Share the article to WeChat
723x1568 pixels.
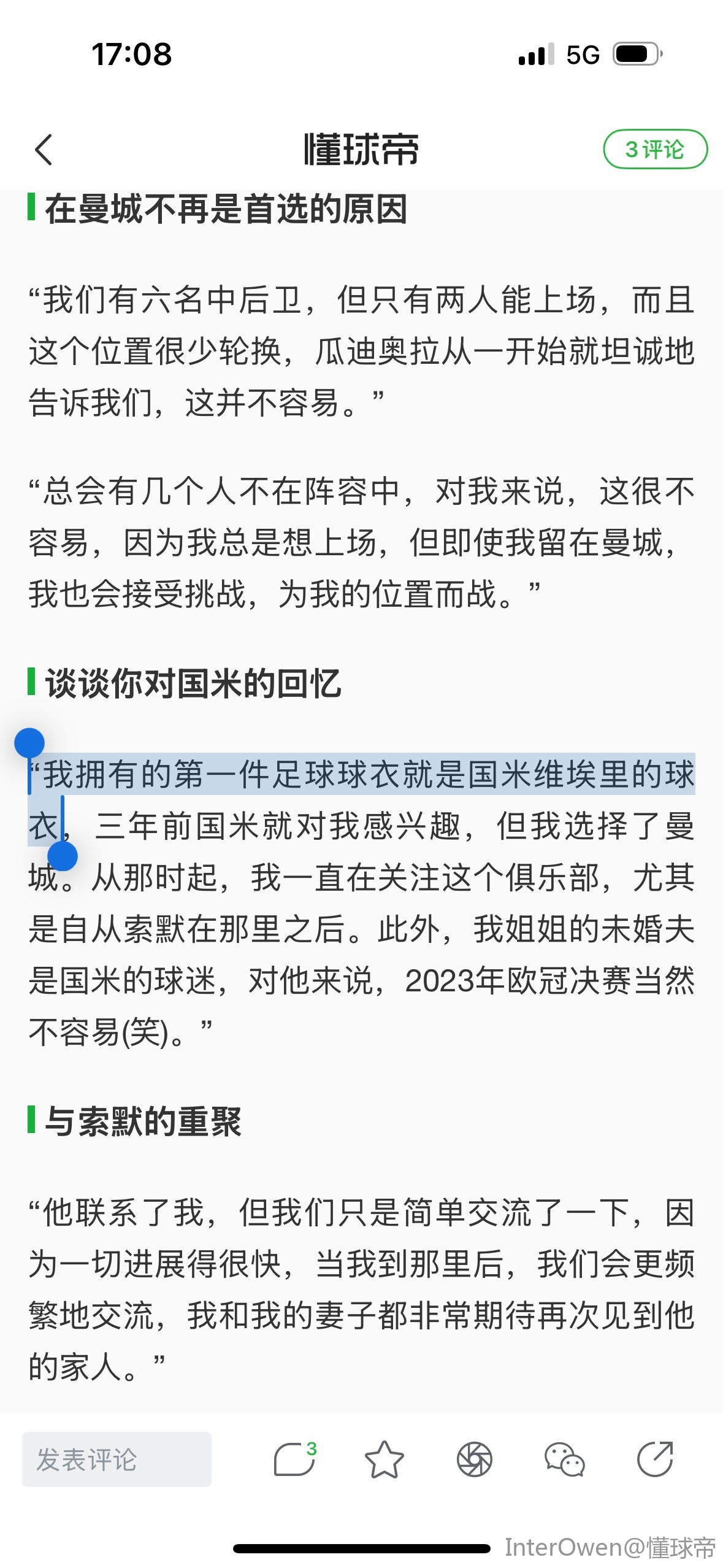(564, 1459)
